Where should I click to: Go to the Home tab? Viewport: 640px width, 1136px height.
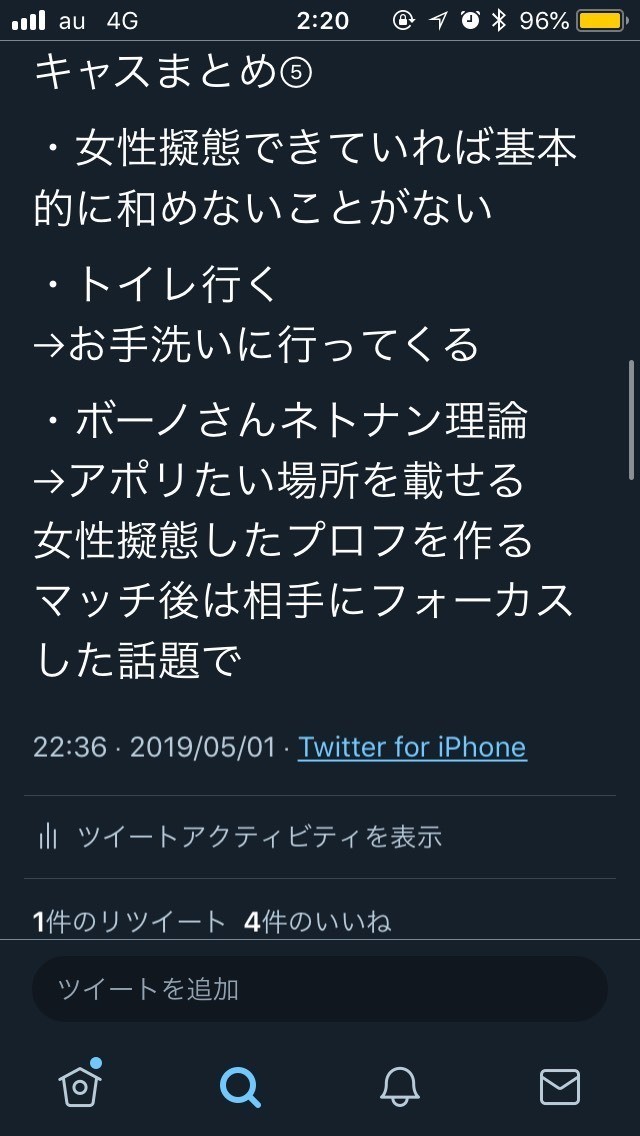pyautogui.click(x=80, y=1084)
